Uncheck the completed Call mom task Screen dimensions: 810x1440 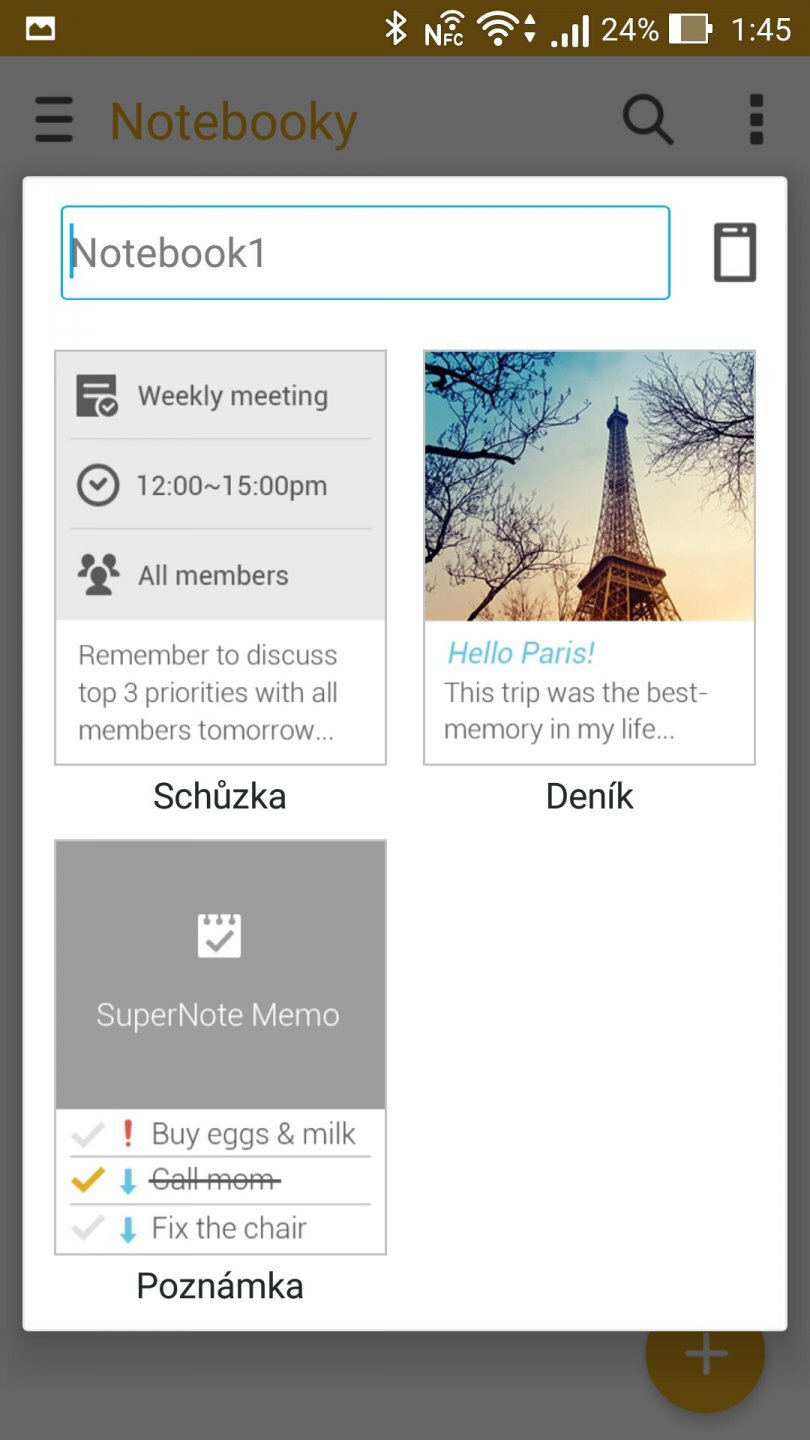[89, 1180]
